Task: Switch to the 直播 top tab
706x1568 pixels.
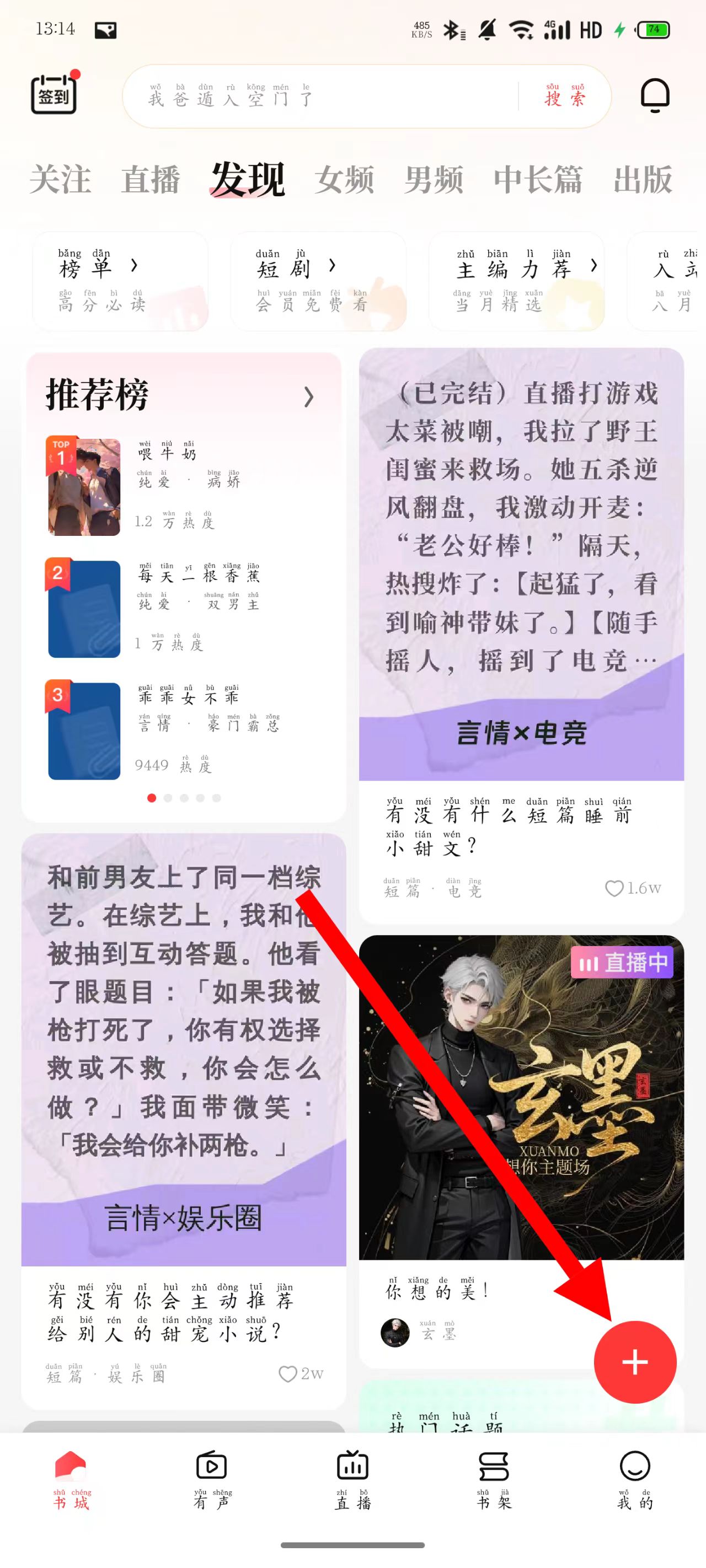Action: (x=151, y=180)
